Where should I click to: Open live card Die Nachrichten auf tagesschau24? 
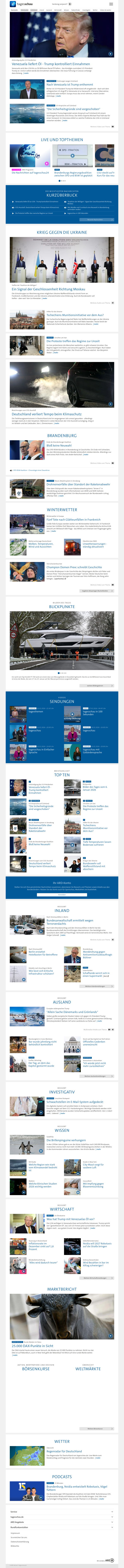point(30,173)
